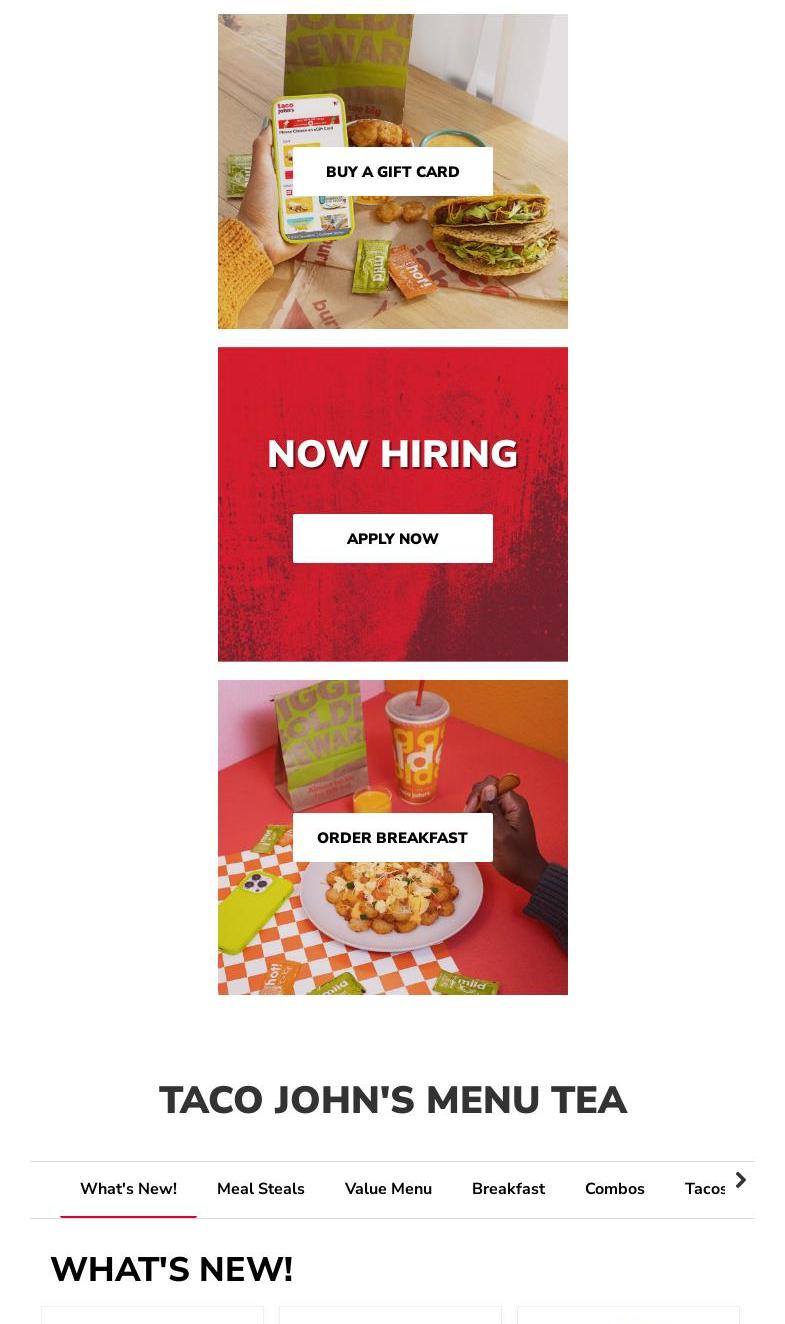Open the Value Menu tab

388,1189
